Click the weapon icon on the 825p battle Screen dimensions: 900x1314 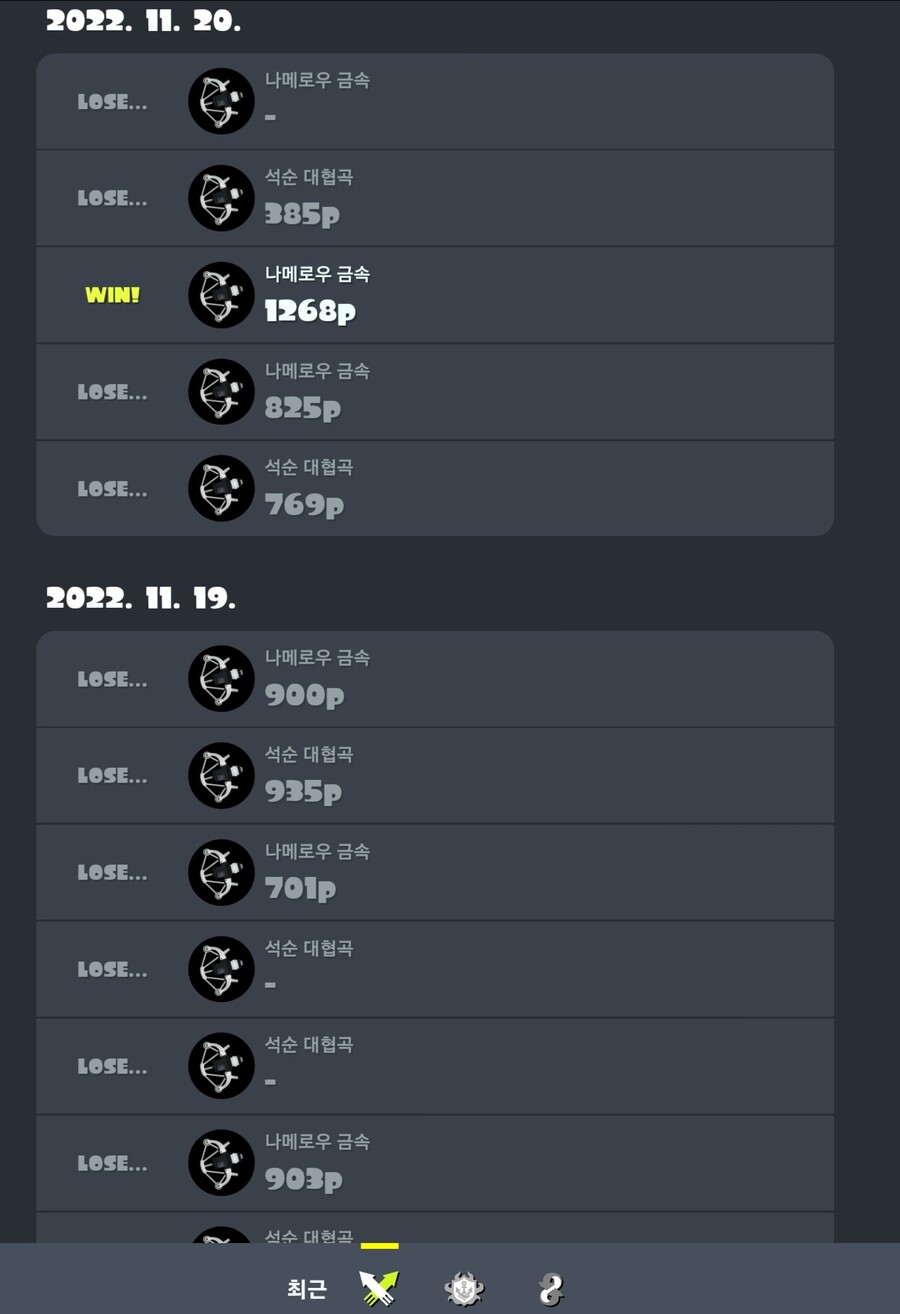pyautogui.click(x=220, y=391)
